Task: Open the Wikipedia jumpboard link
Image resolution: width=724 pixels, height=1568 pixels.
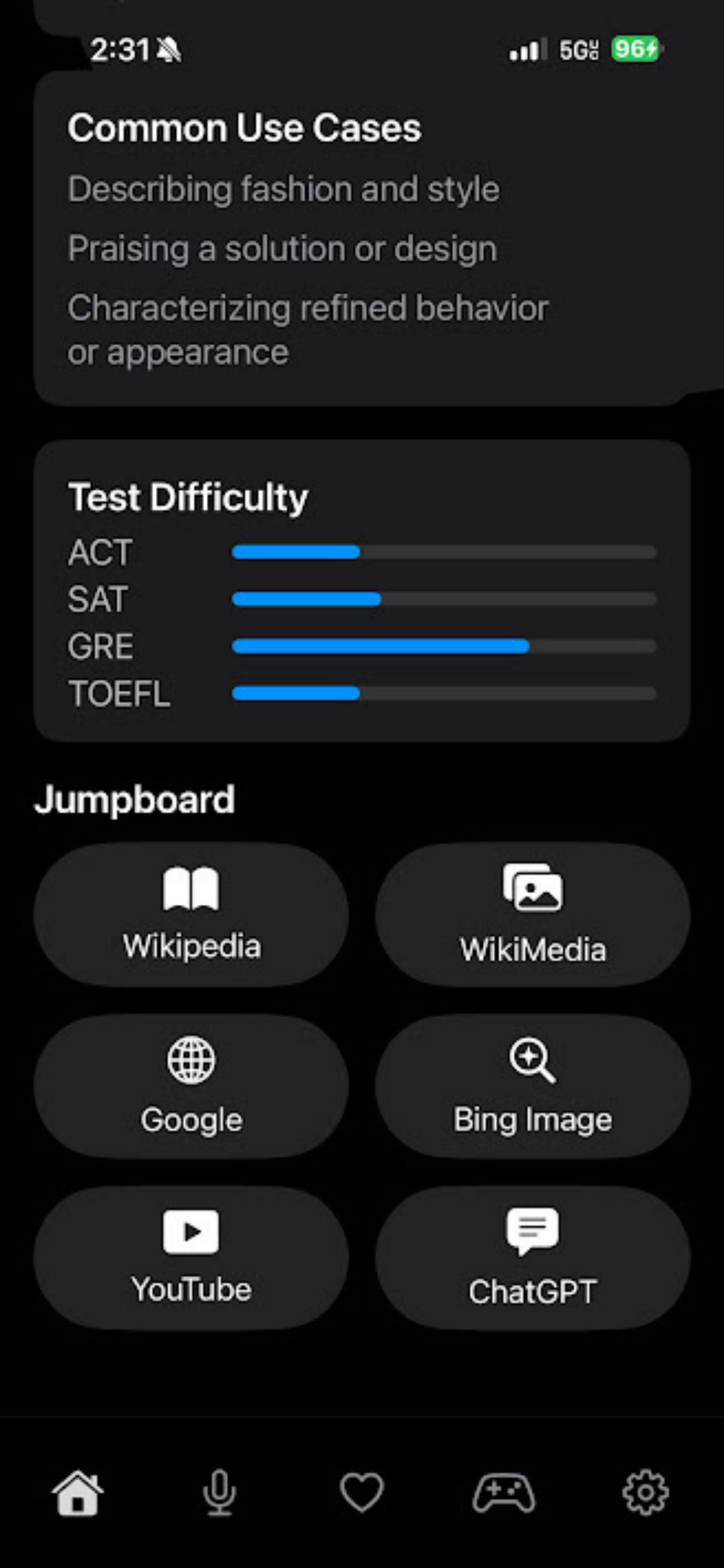Action: 191,914
